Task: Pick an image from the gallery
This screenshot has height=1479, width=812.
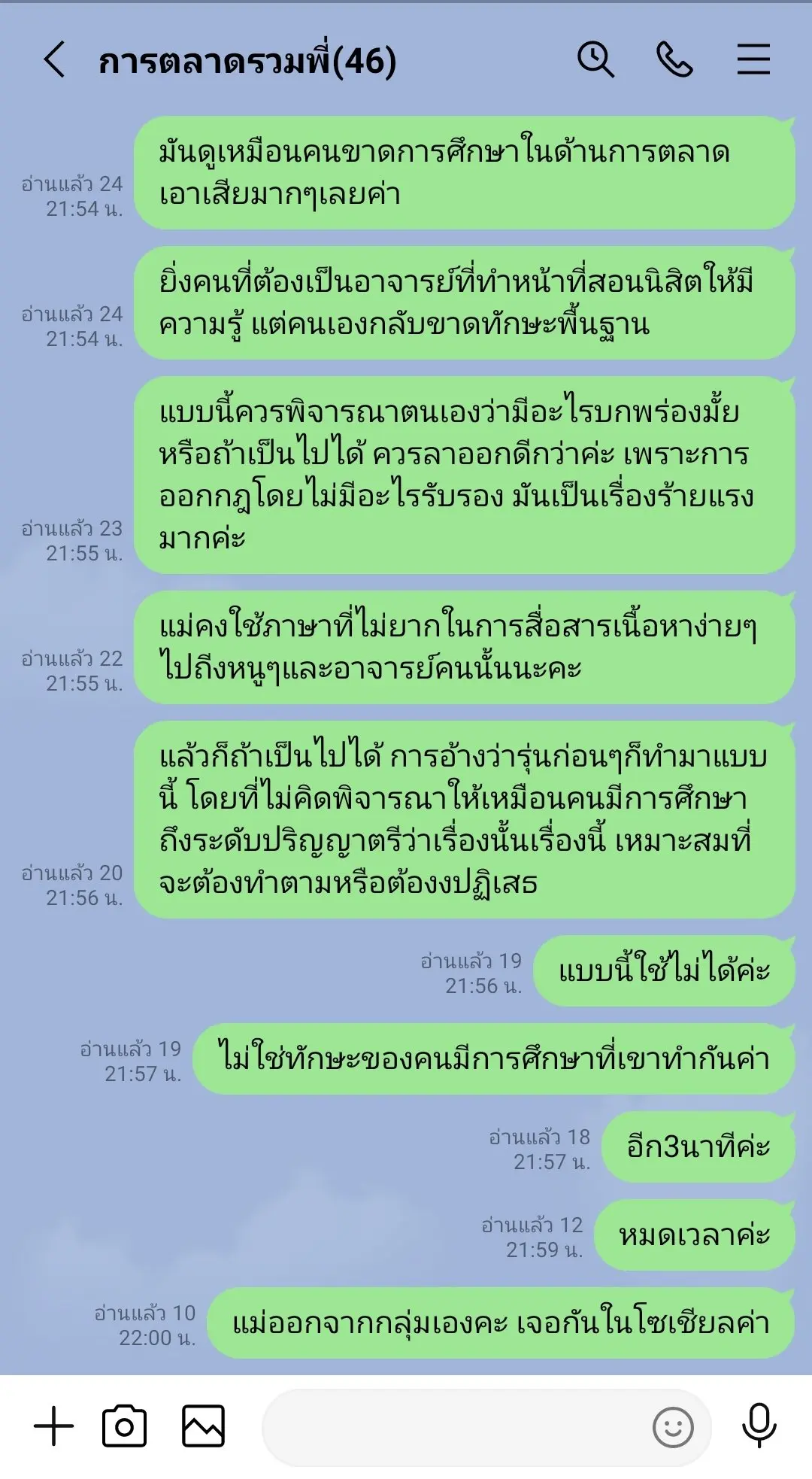Action: [x=203, y=1426]
